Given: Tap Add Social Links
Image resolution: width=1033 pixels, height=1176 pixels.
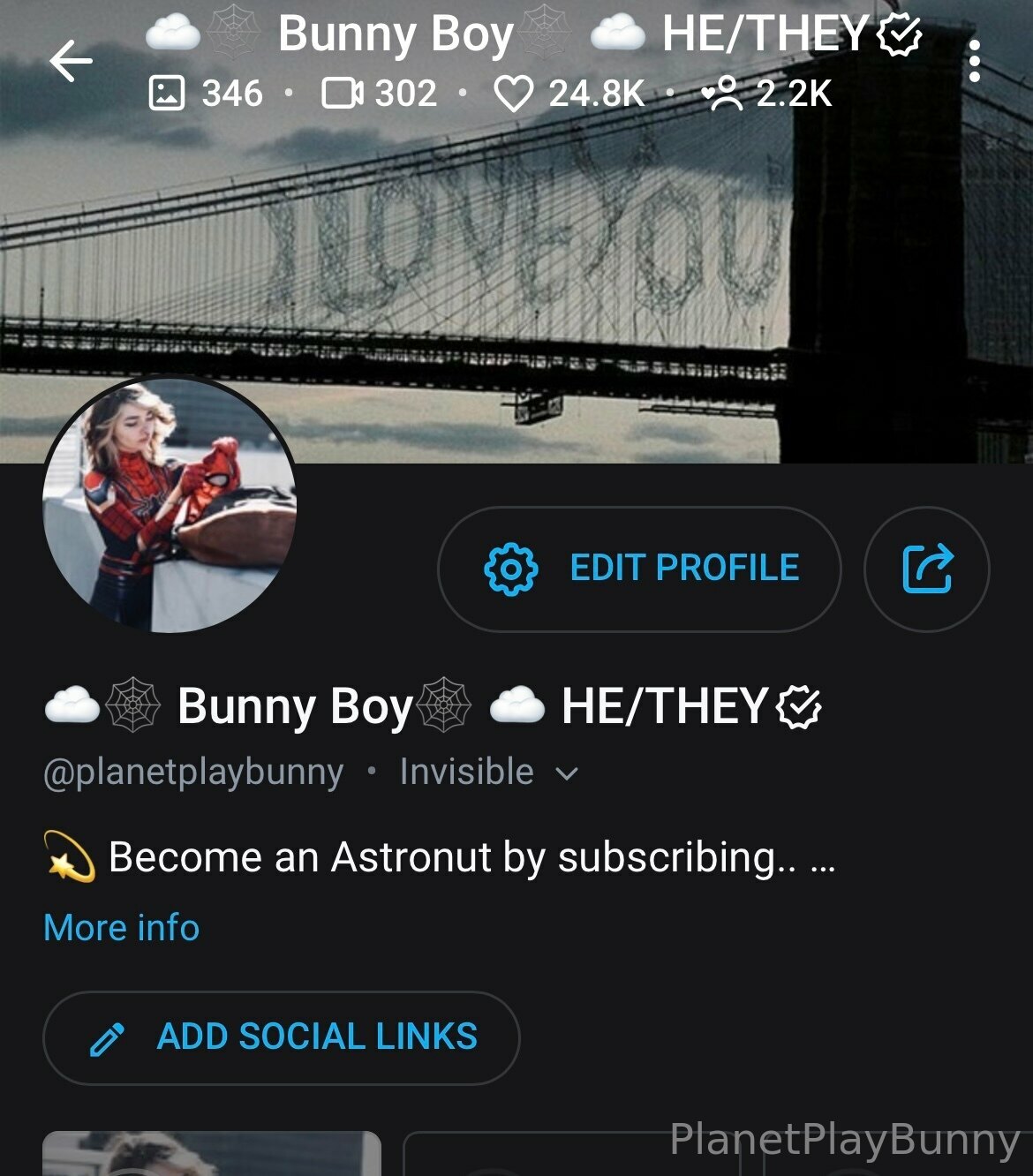Looking at the screenshot, I should [x=281, y=1037].
